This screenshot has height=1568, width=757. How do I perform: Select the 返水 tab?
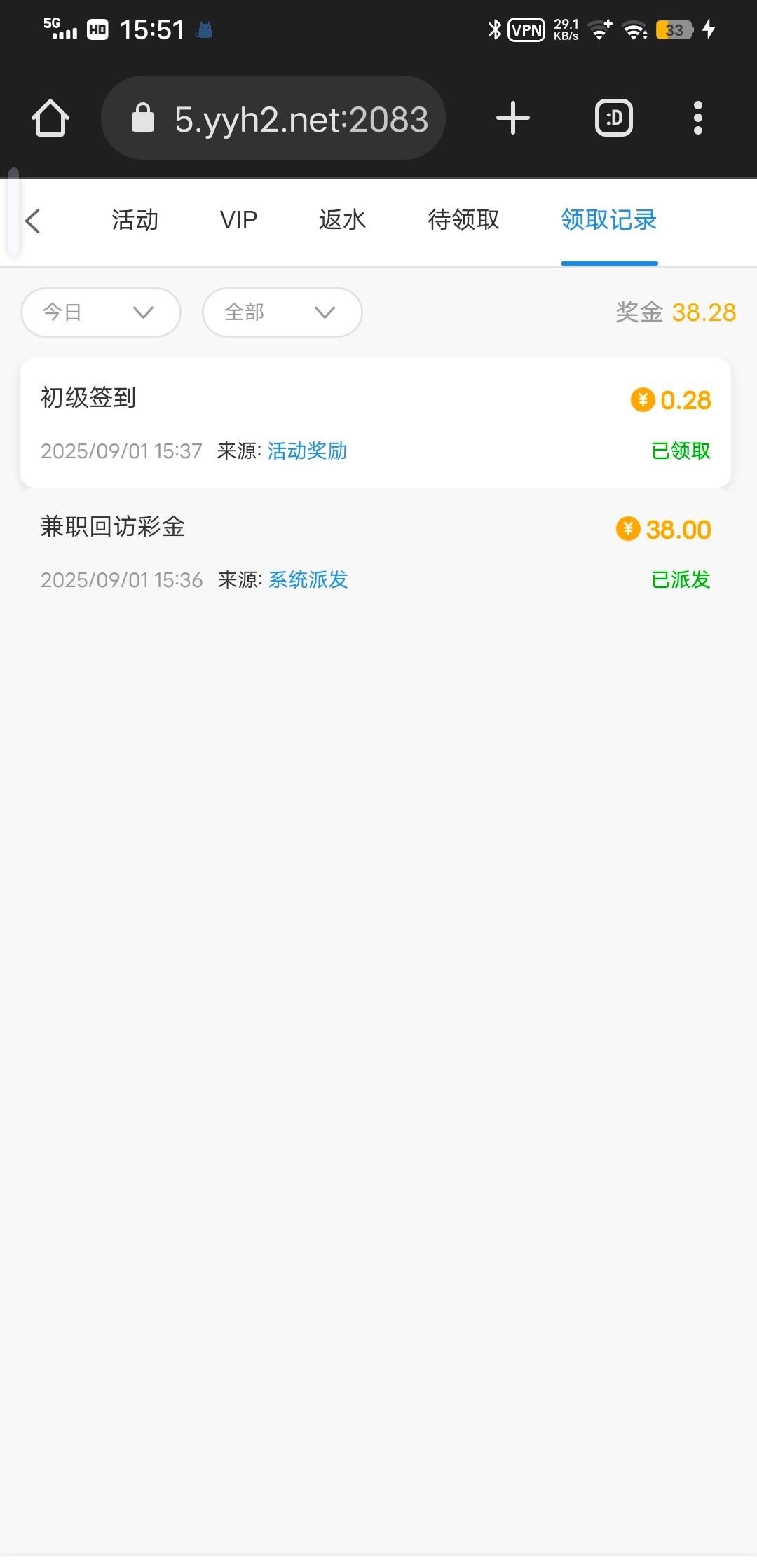point(343,220)
